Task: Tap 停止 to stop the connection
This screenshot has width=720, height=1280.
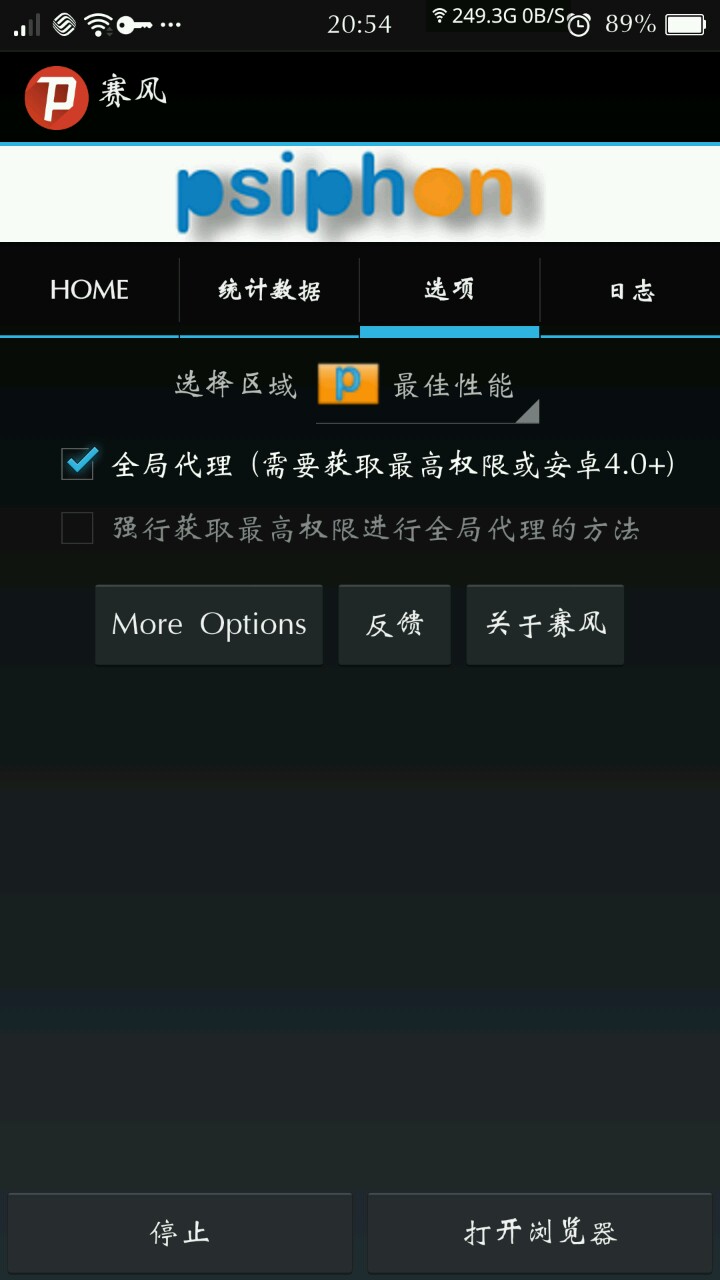Action: (180, 1232)
